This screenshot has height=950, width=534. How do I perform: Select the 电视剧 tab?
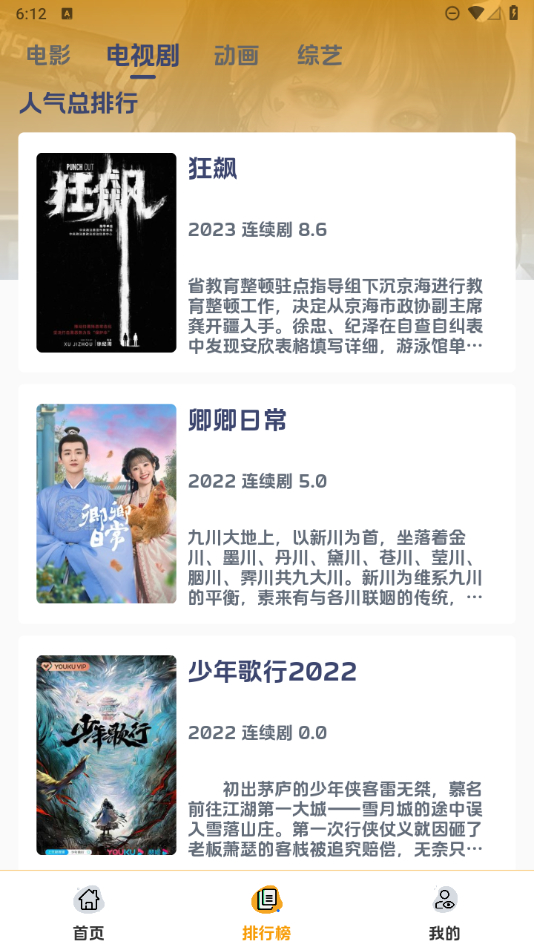[x=143, y=55]
